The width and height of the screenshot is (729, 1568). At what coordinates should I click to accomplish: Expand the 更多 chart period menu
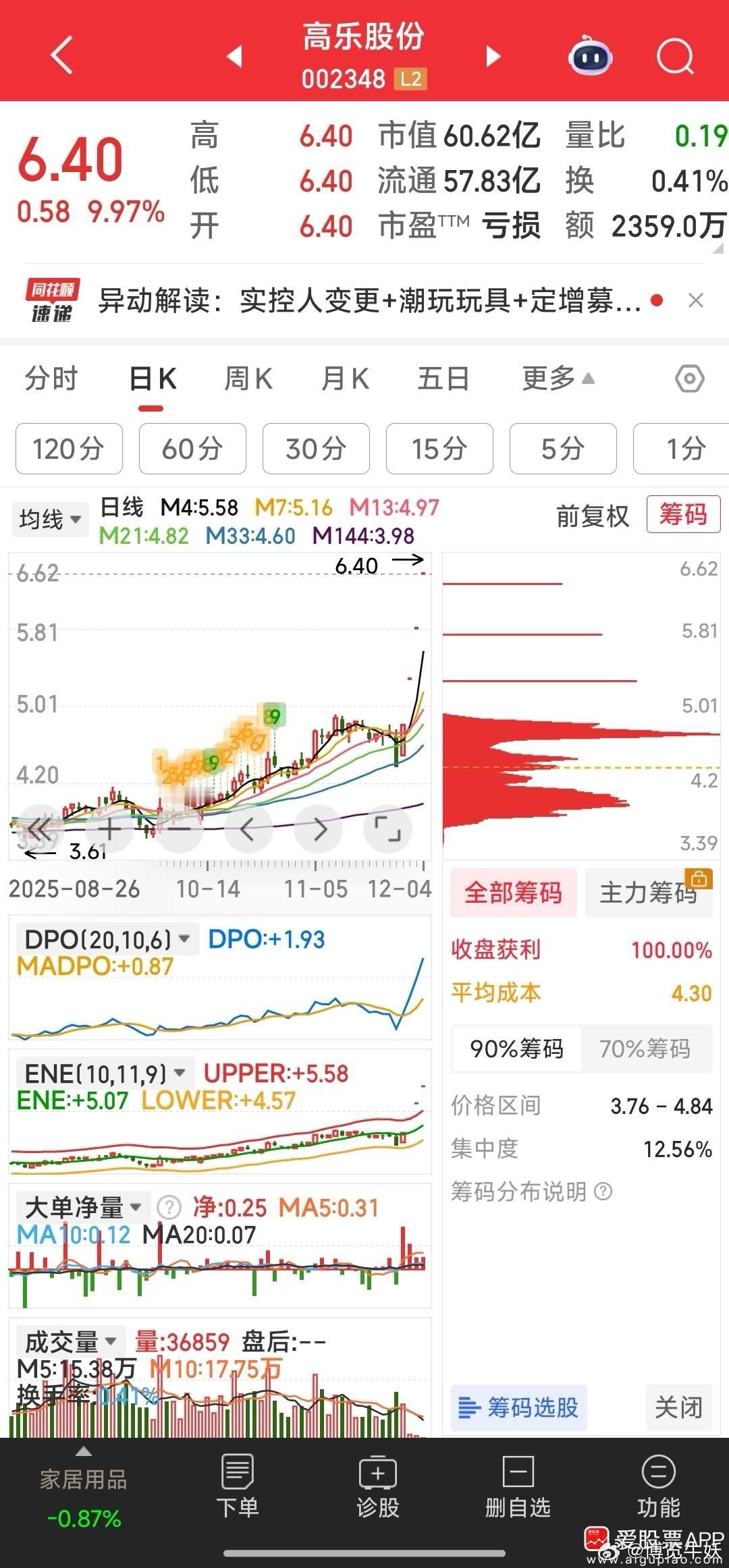click(555, 378)
